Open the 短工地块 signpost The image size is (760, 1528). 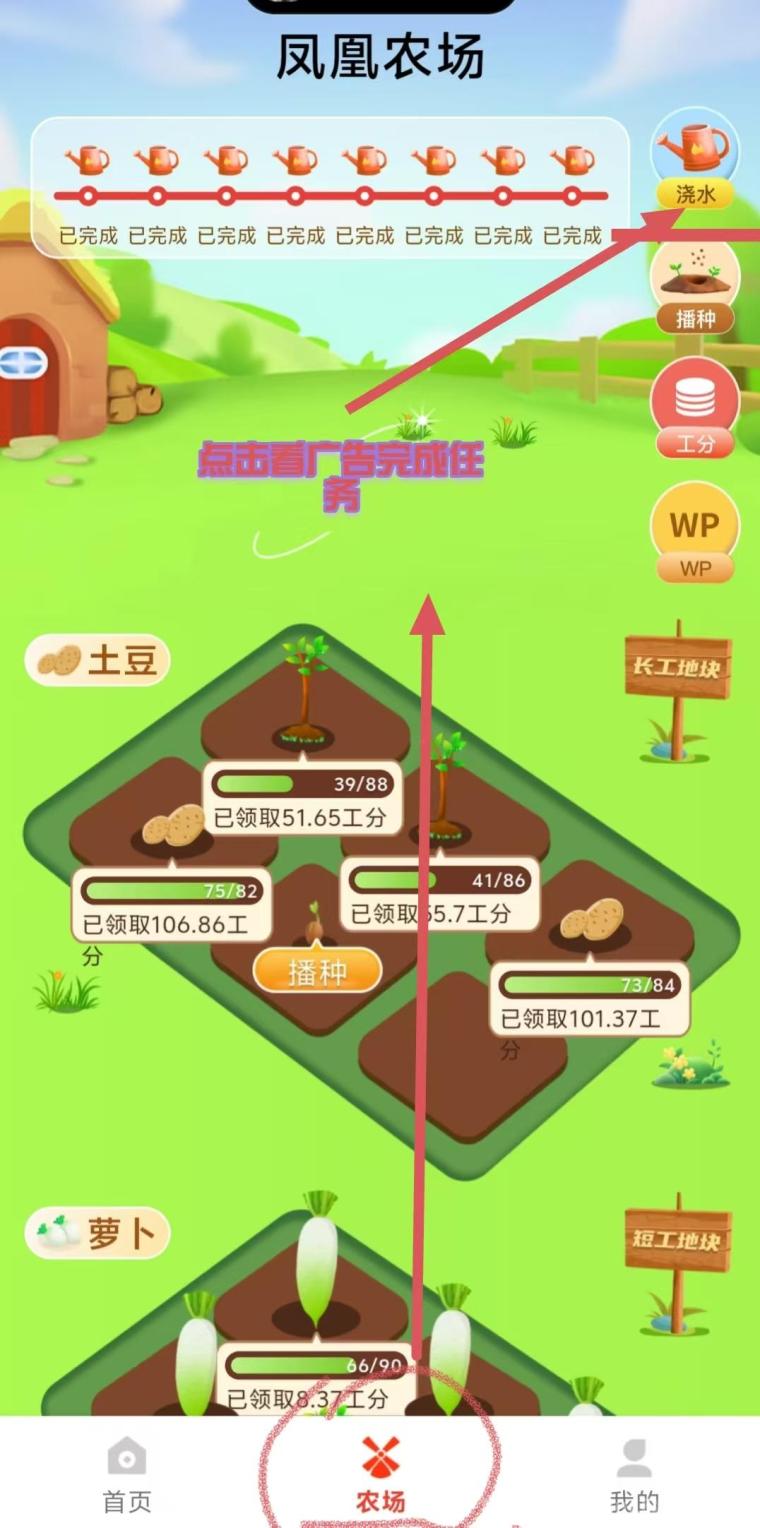pyautogui.click(x=678, y=1240)
